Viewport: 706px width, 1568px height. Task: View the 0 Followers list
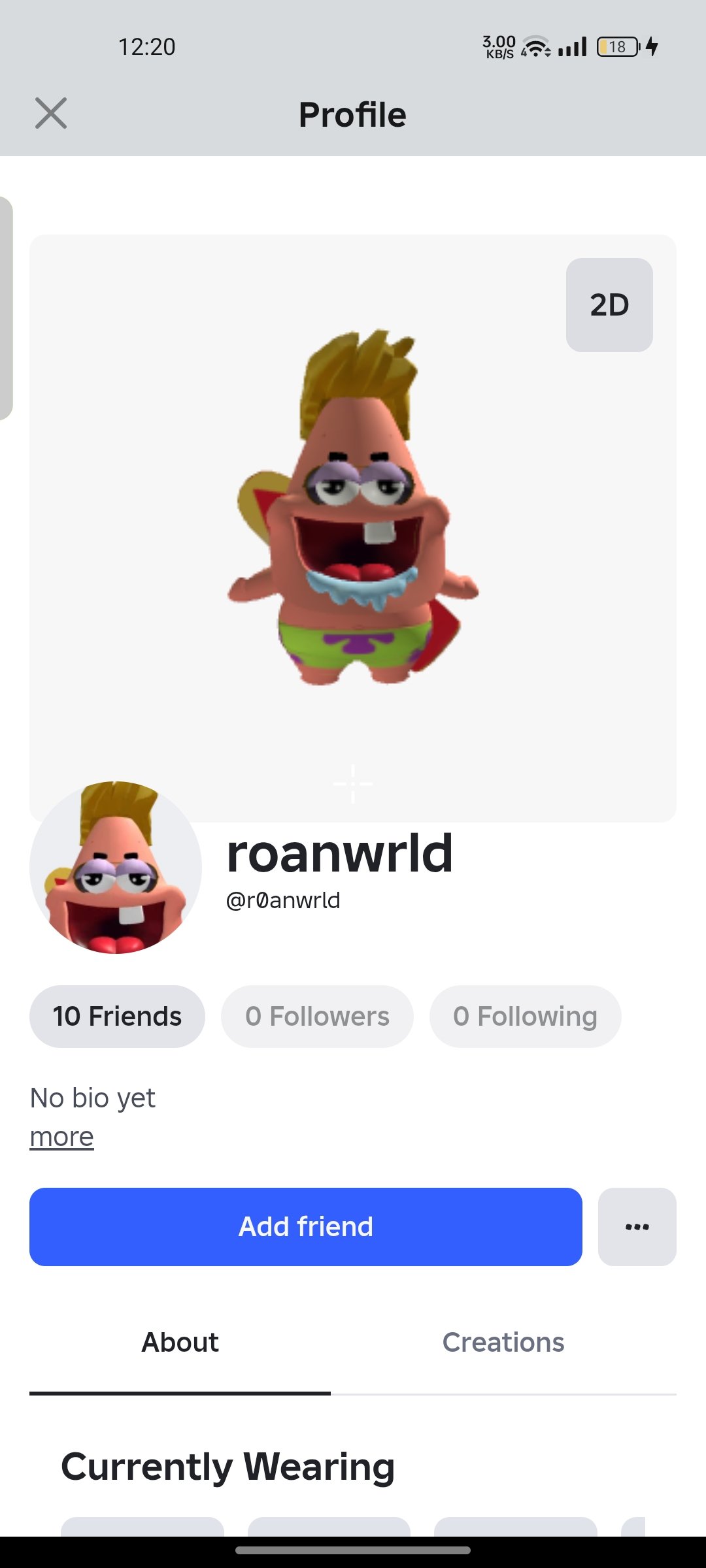pos(317,1017)
